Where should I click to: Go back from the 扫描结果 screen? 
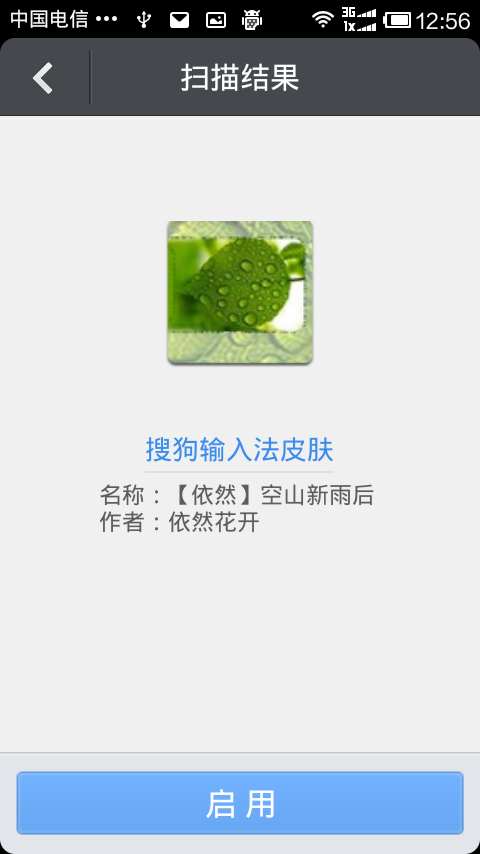pos(44,77)
